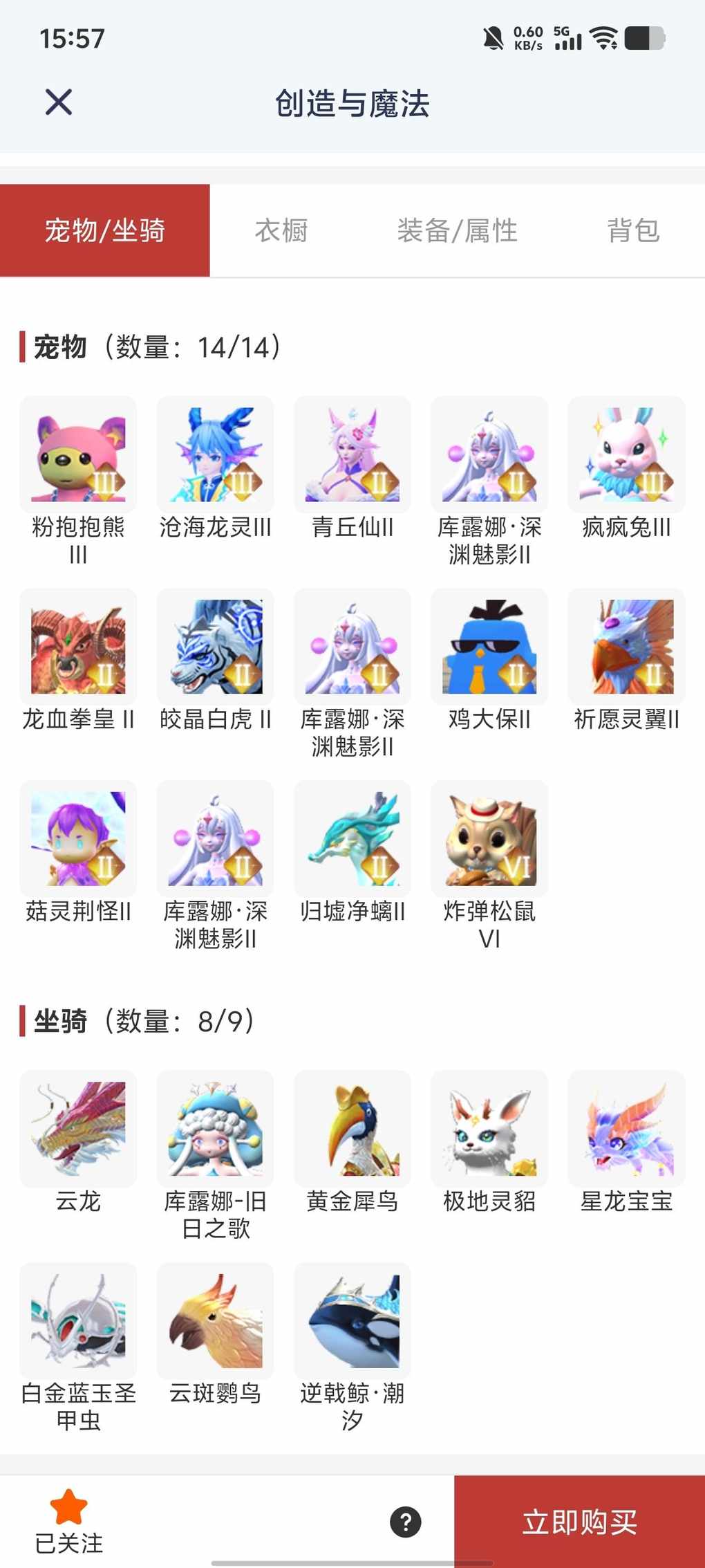Close the 创造与魔法 page
This screenshot has height=1568, width=705.
59,102
